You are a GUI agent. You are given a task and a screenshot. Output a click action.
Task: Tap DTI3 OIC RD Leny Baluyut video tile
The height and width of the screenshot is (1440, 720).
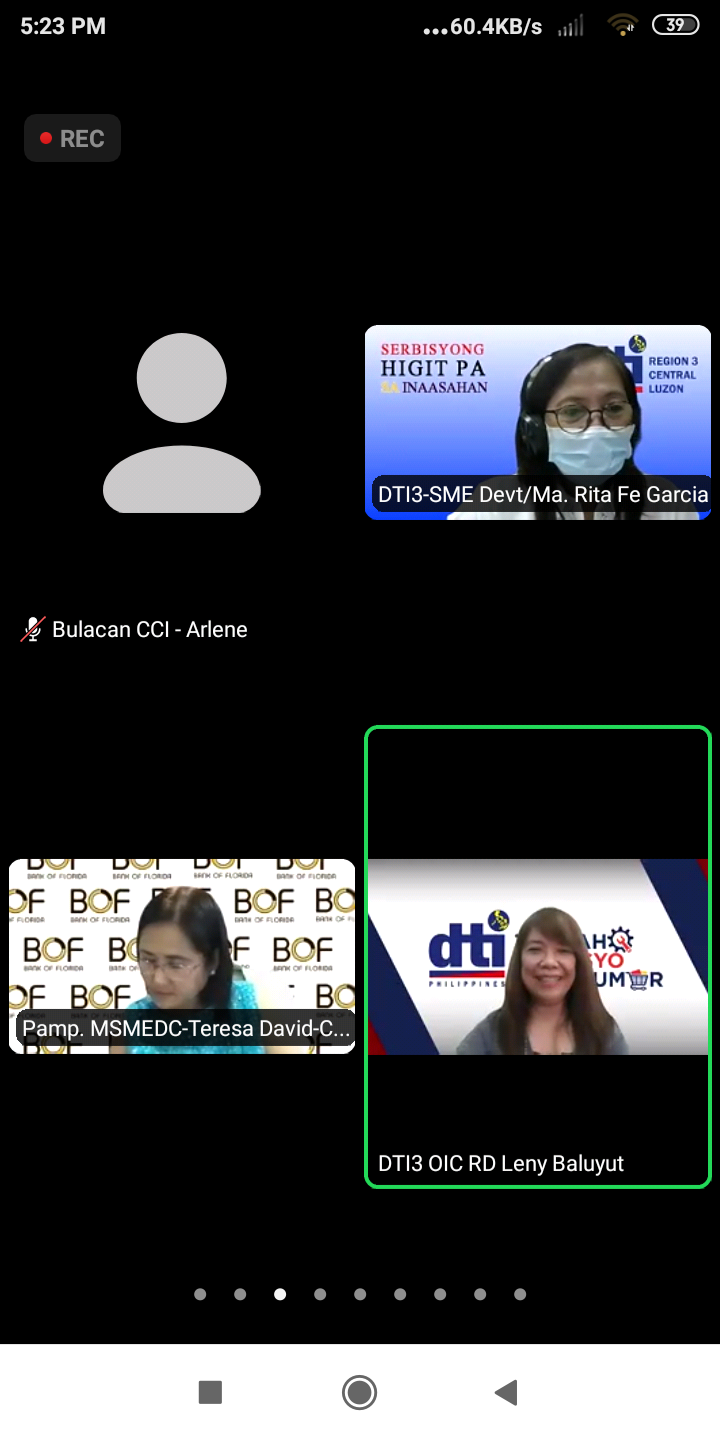coord(538,957)
